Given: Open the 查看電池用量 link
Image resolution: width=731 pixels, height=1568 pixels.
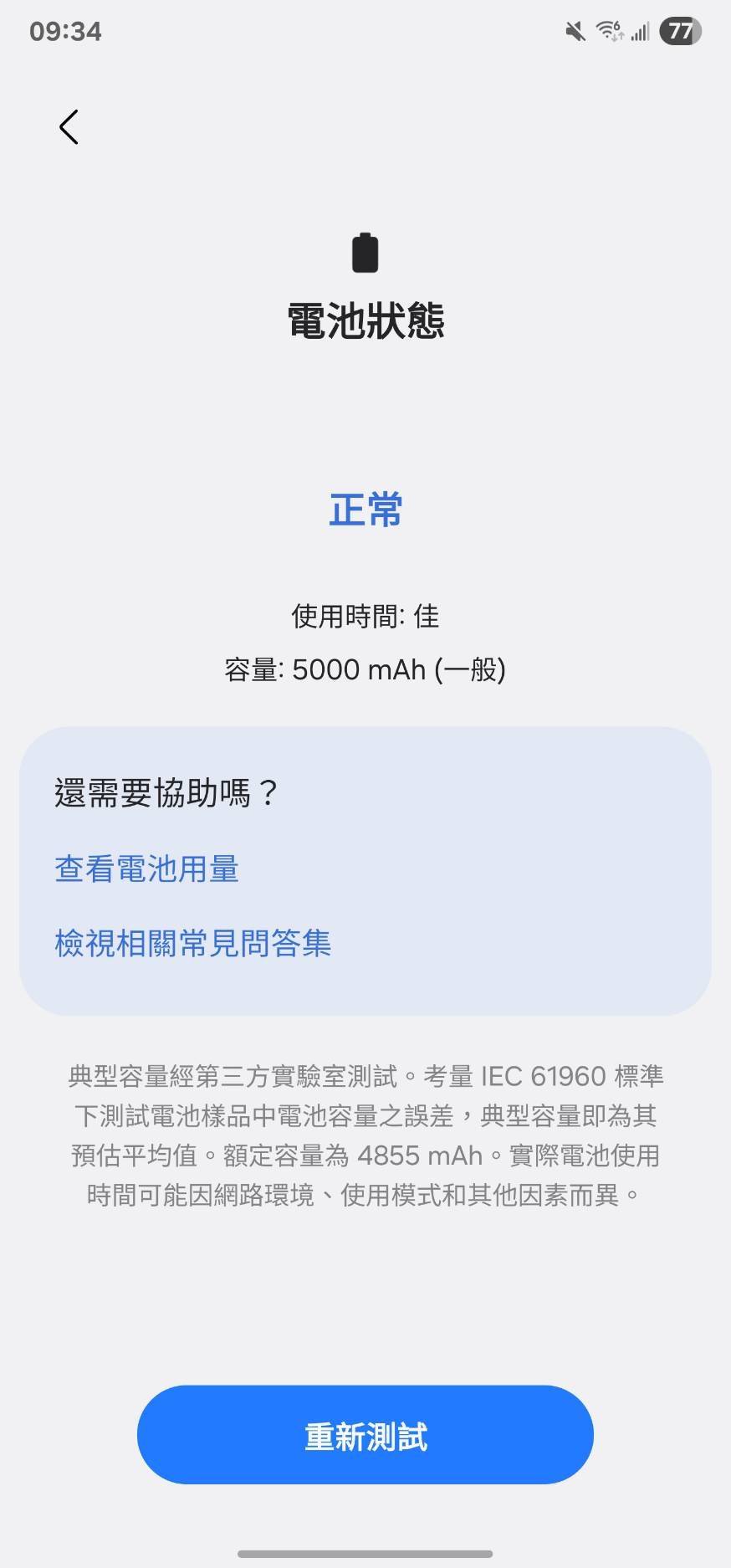Looking at the screenshot, I should (147, 869).
